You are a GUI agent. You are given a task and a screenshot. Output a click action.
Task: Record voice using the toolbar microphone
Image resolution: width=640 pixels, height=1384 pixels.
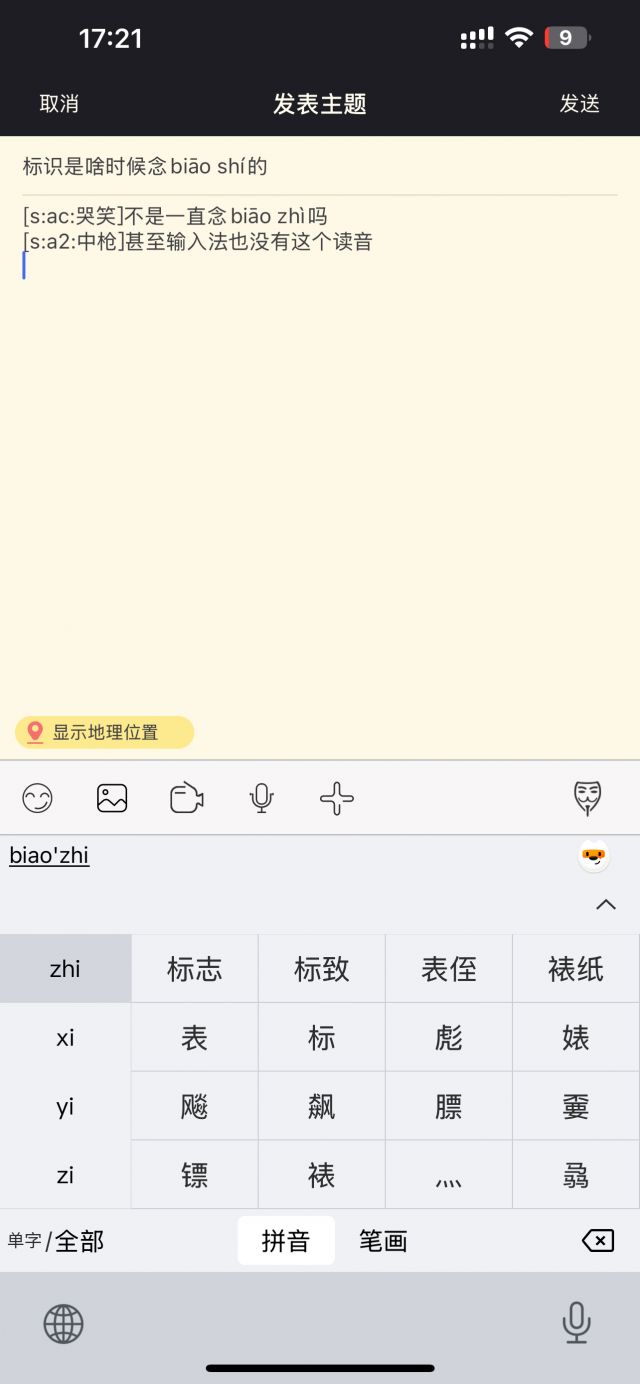261,798
